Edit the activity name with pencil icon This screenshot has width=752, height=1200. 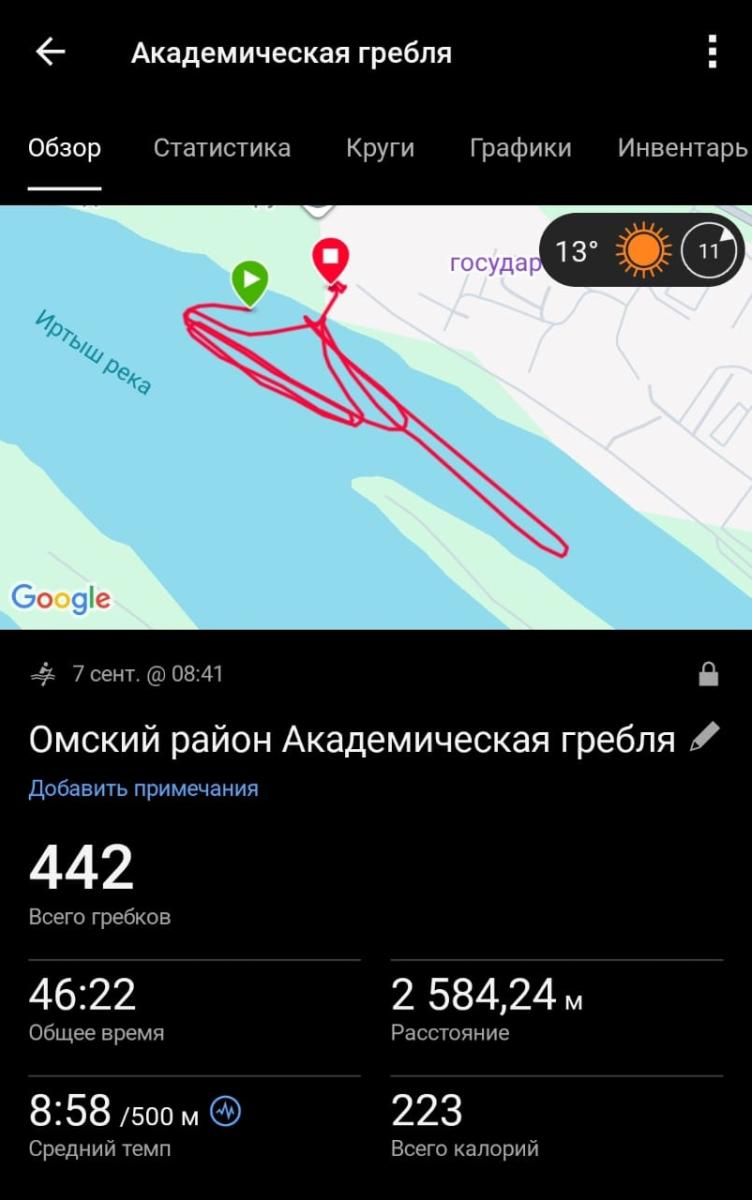click(704, 739)
